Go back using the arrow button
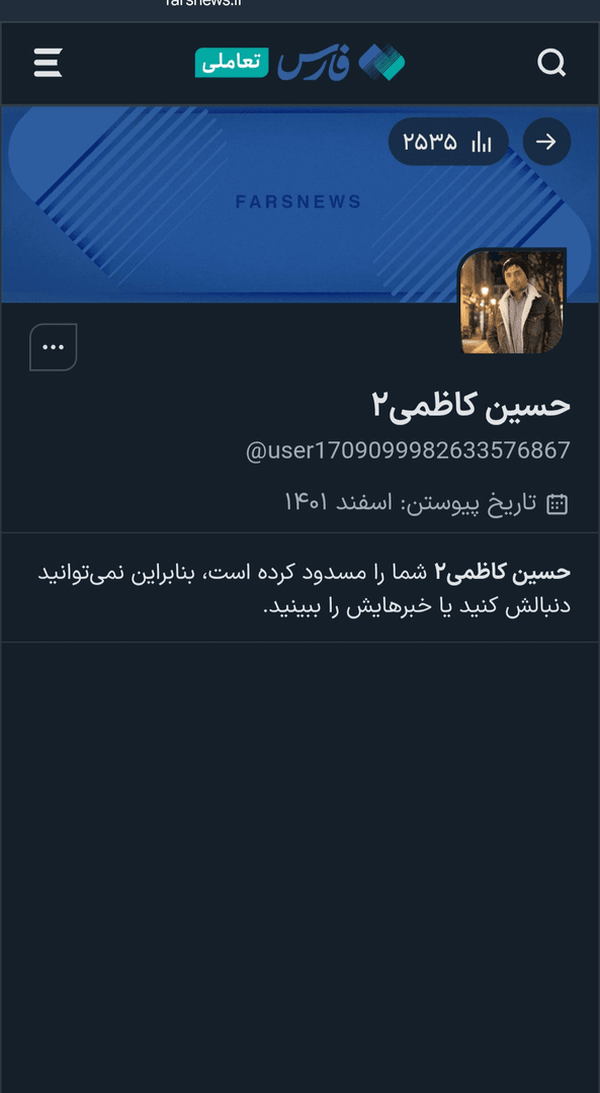600x1093 pixels. 546,142
